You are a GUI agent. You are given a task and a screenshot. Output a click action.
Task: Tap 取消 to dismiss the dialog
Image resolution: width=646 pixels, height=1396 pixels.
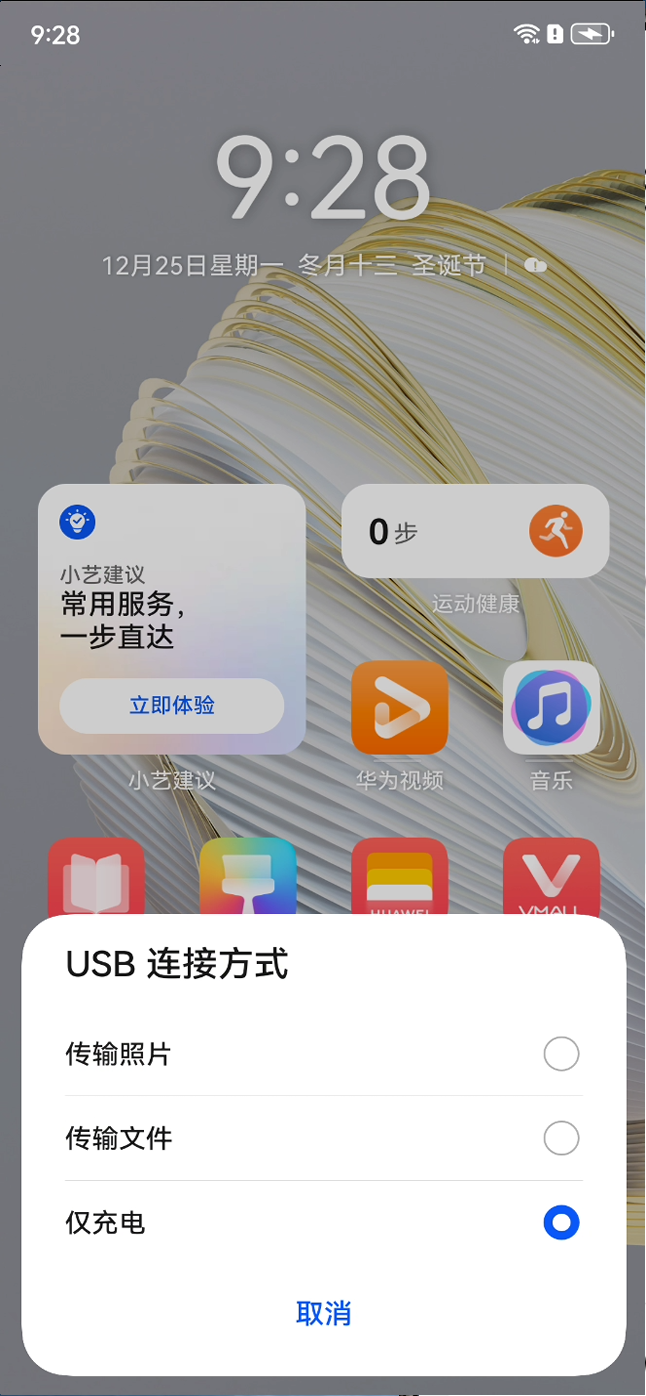coord(323,1313)
